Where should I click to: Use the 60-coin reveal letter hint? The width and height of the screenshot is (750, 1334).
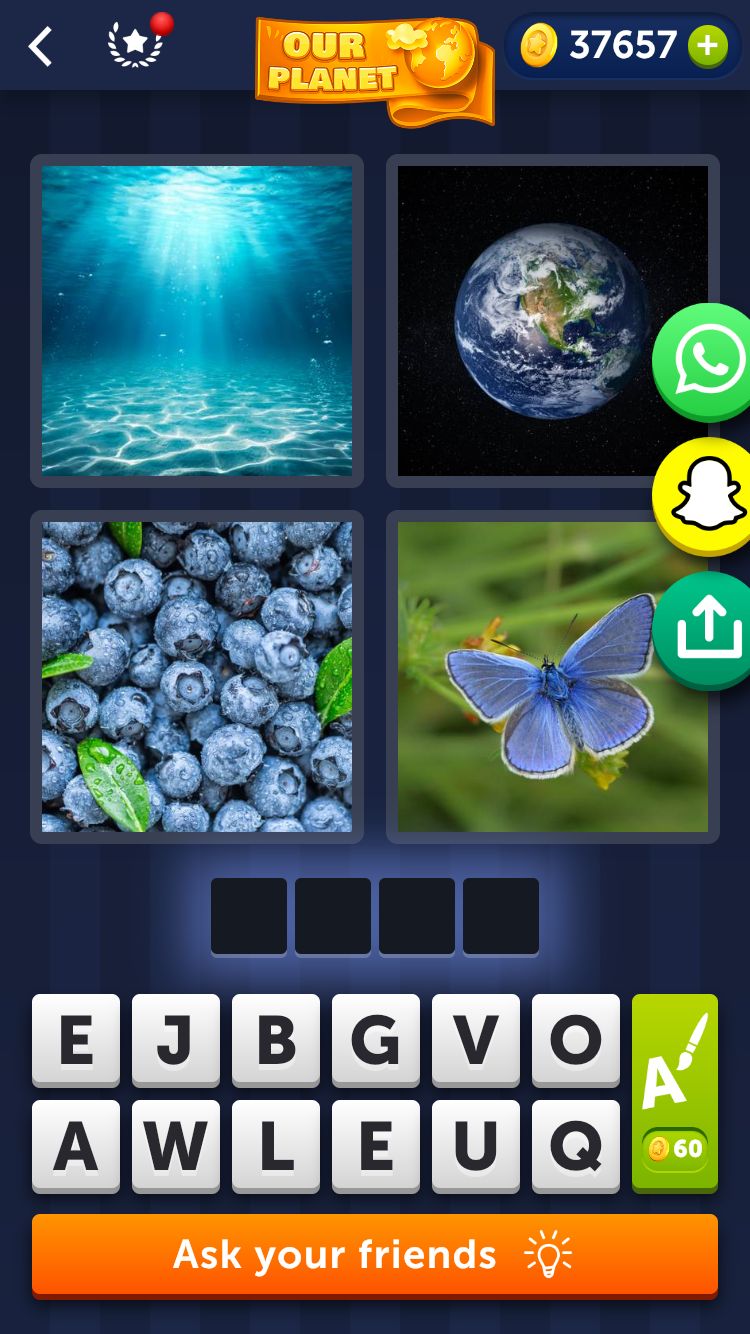pyautogui.click(x=675, y=1092)
